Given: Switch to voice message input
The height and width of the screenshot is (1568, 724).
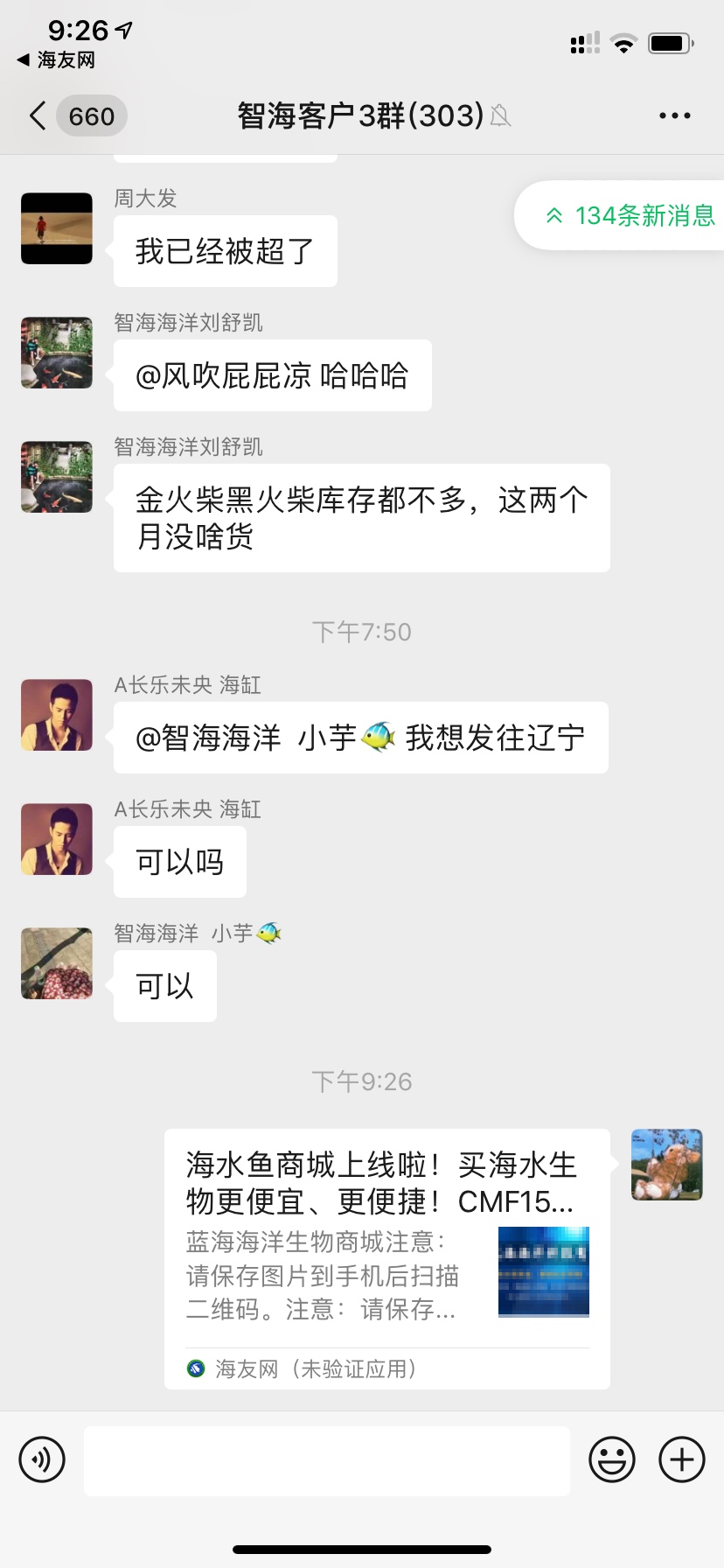Looking at the screenshot, I should pos(42,1459).
